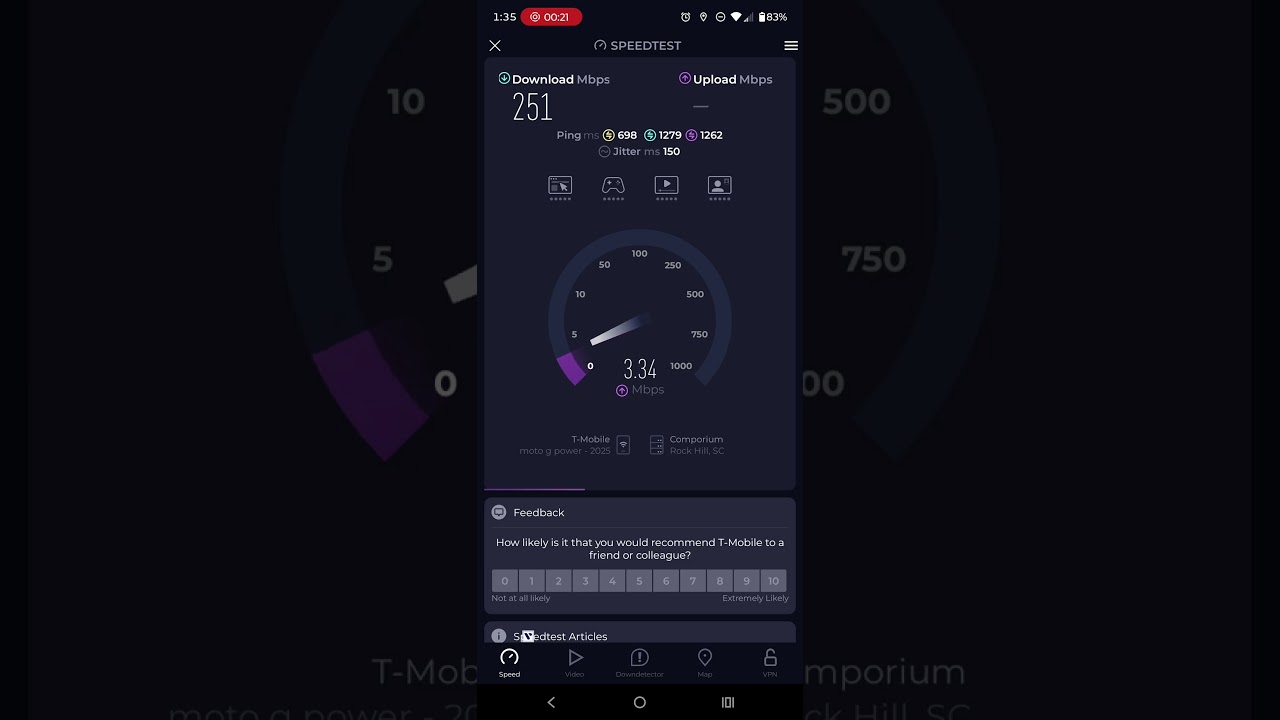Rate T-Mobile recommendation as 0

(x=505, y=581)
